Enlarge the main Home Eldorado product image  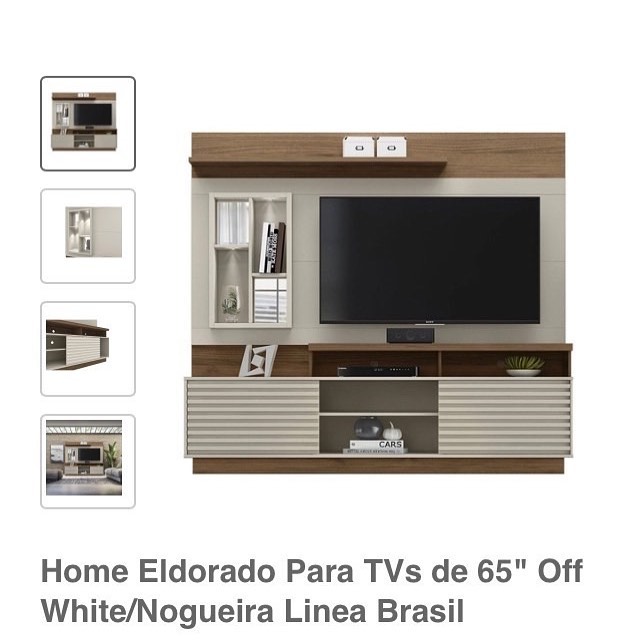(378, 302)
